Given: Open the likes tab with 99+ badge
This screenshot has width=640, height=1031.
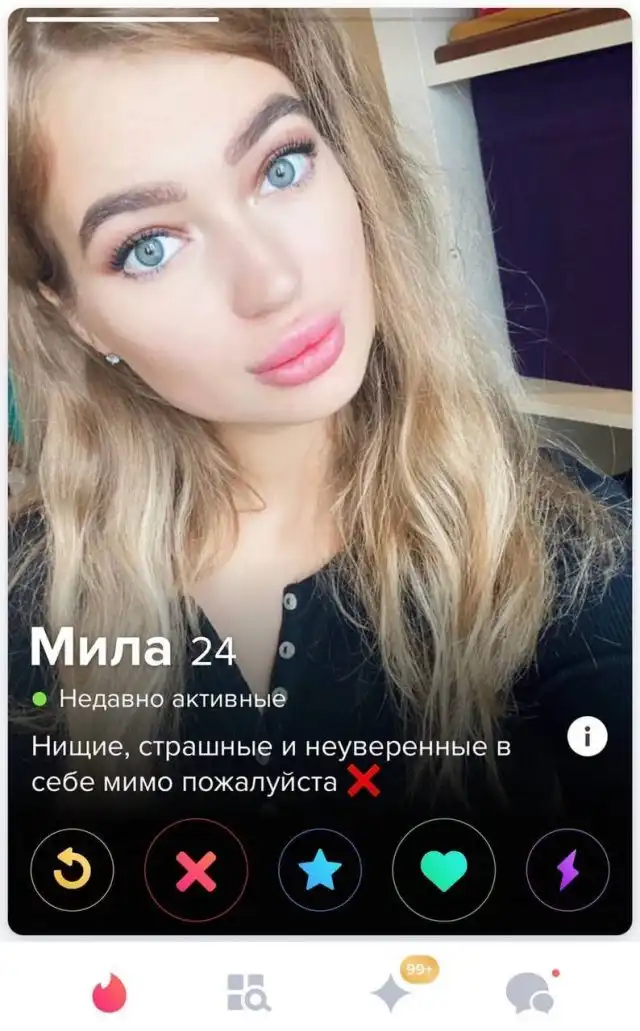Looking at the screenshot, I should coord(392,993).
